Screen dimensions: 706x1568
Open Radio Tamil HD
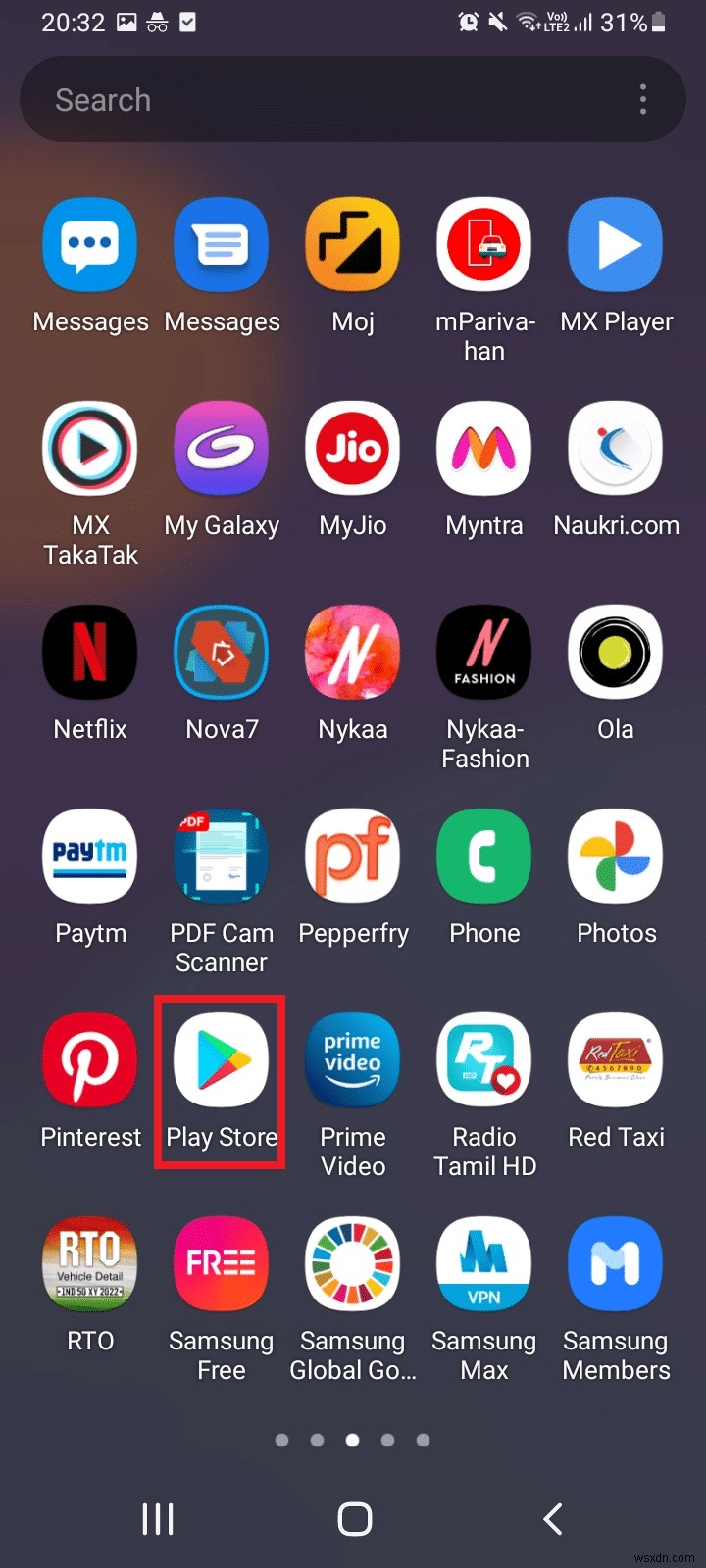pyautogui.click(x=484, y=1060)
